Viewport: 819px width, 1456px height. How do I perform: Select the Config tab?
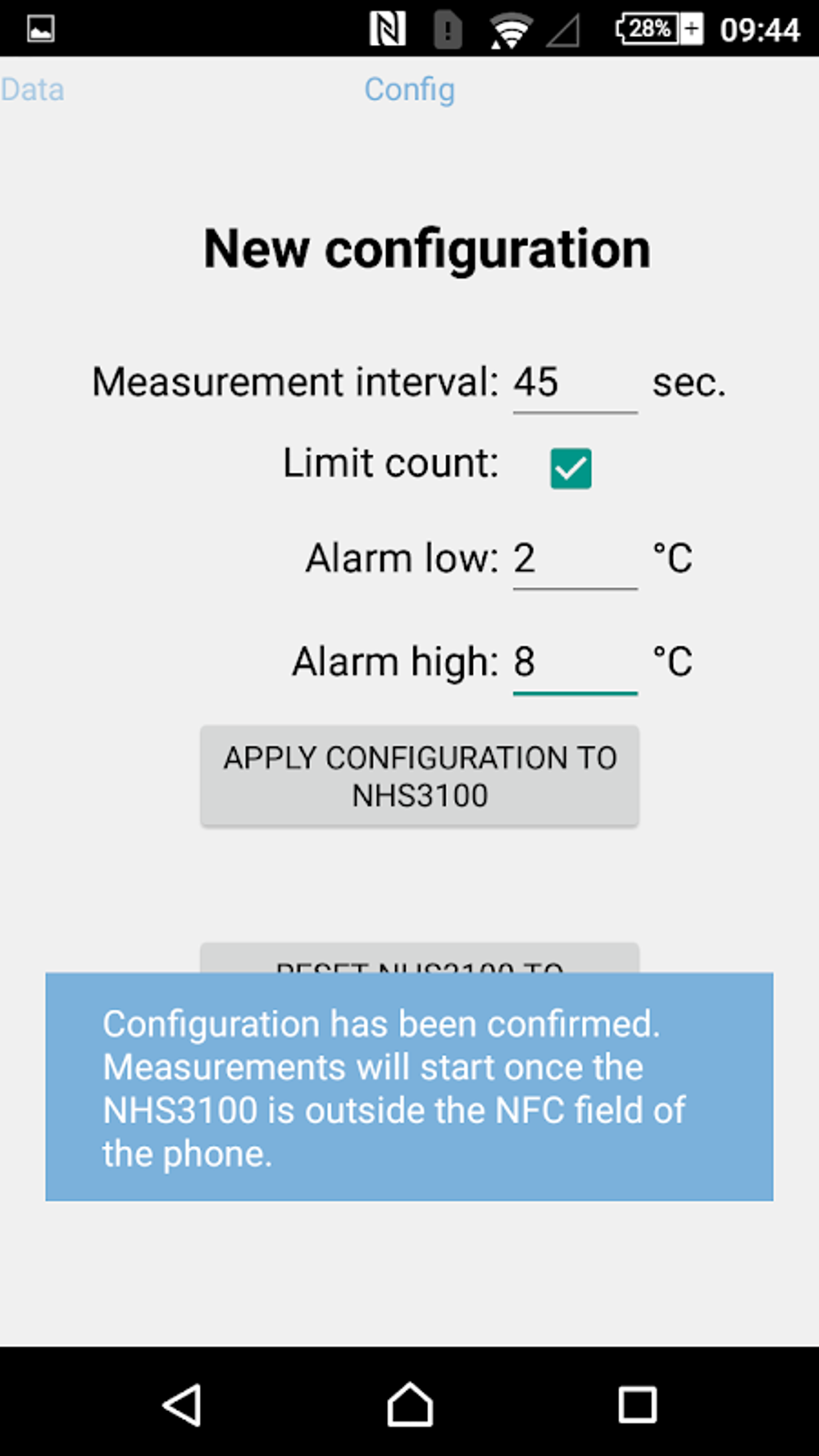(x=409, y=89)
